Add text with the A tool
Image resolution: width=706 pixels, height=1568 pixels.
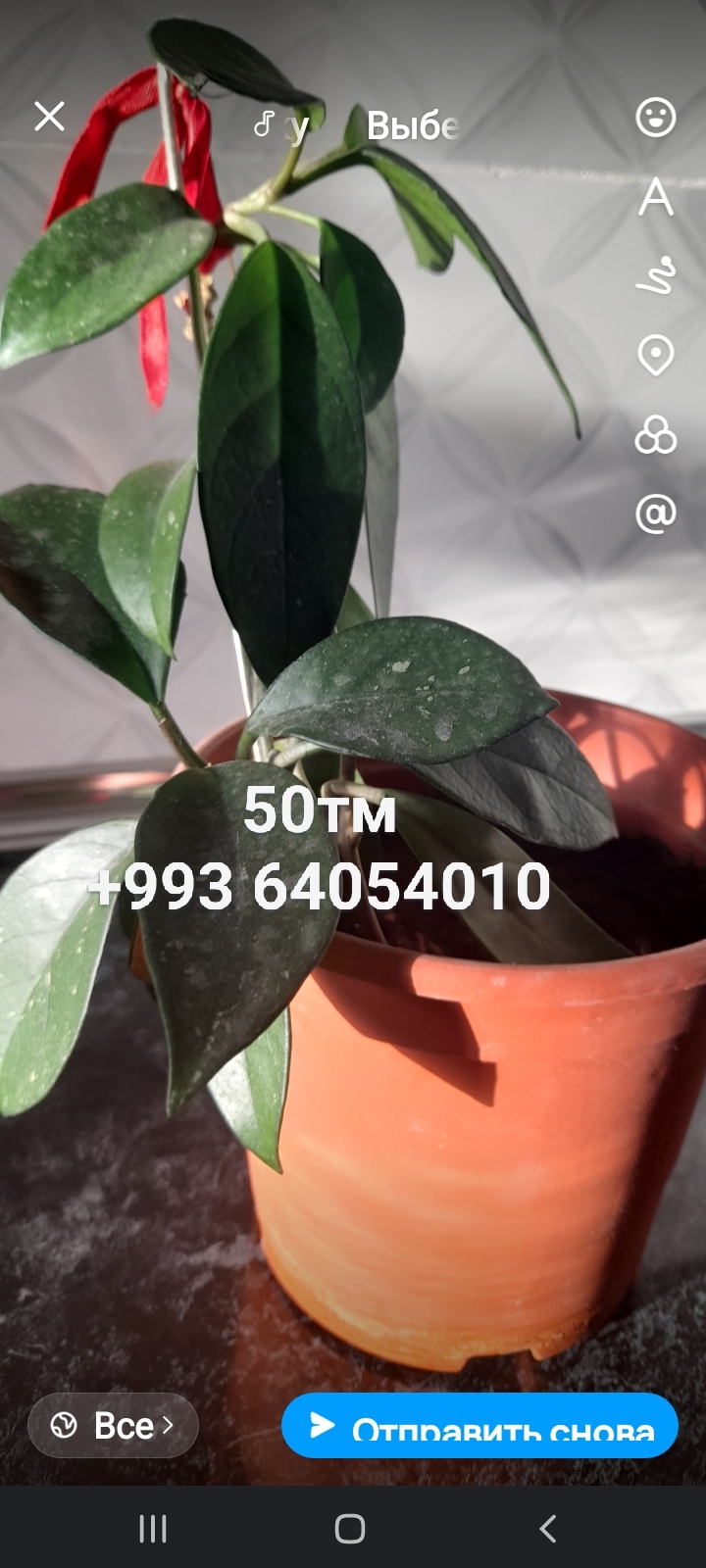[x=655, y=197]
